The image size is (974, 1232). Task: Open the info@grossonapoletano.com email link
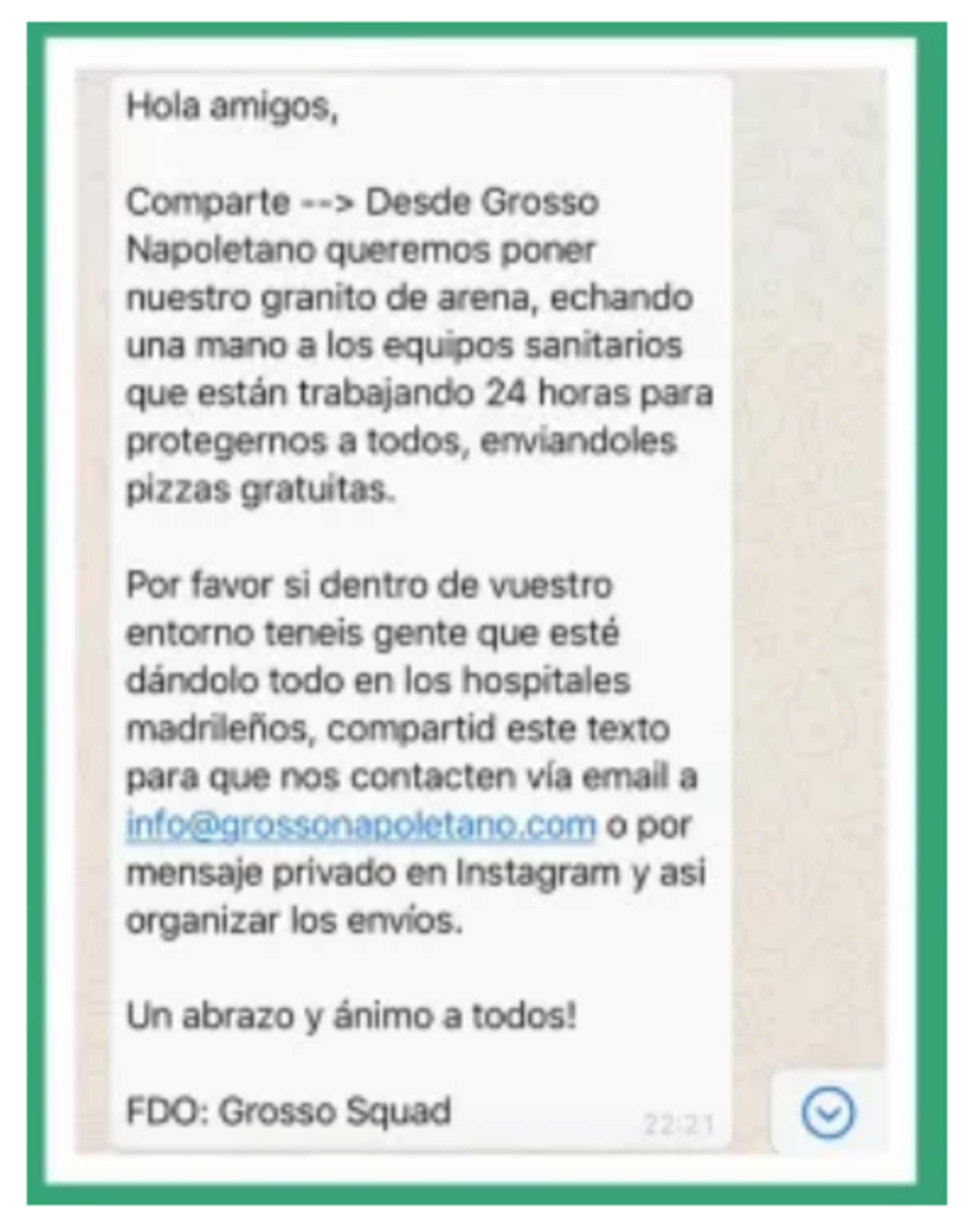point(360,826)
